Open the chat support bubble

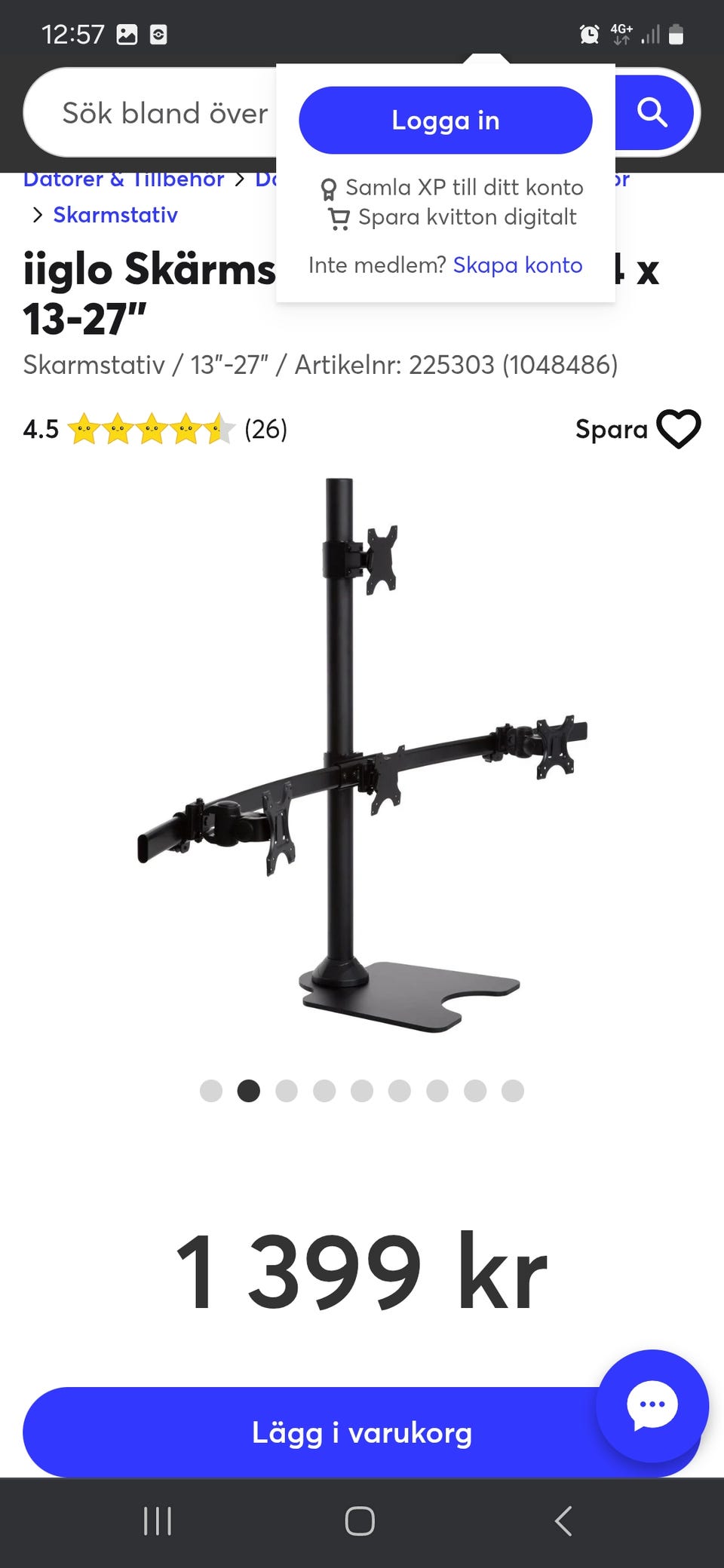coord(652,1405)
